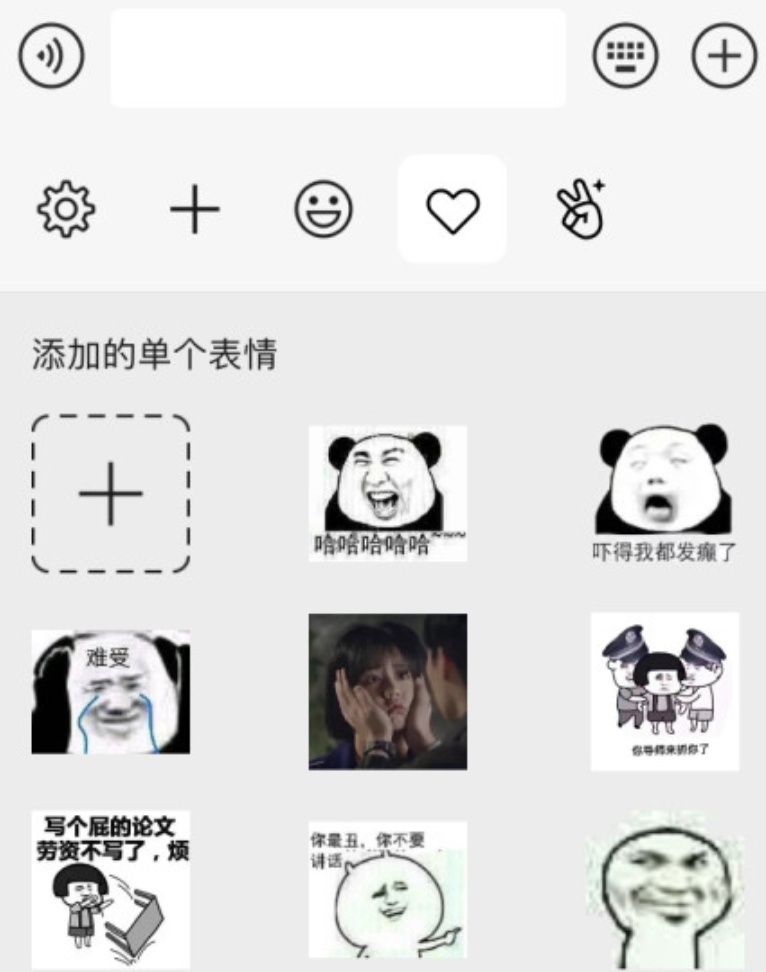Send the laughing panda 哈哈哈哈哈 sticker

coord(387,493)
